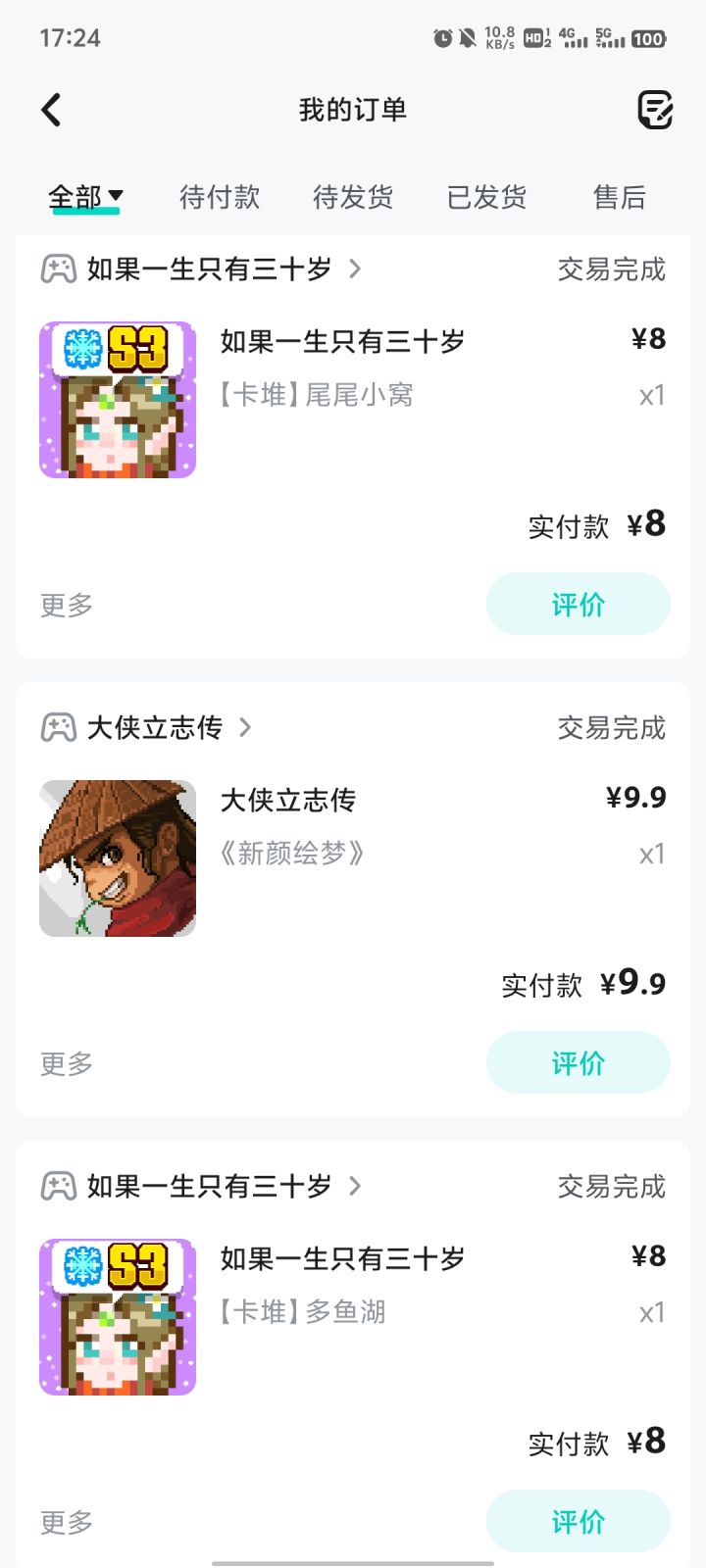Viewport: 706px width, 1568px height.
Task: Tap 评价 on the bottom 多鱼湖 order
Action: click(578, 1520)
